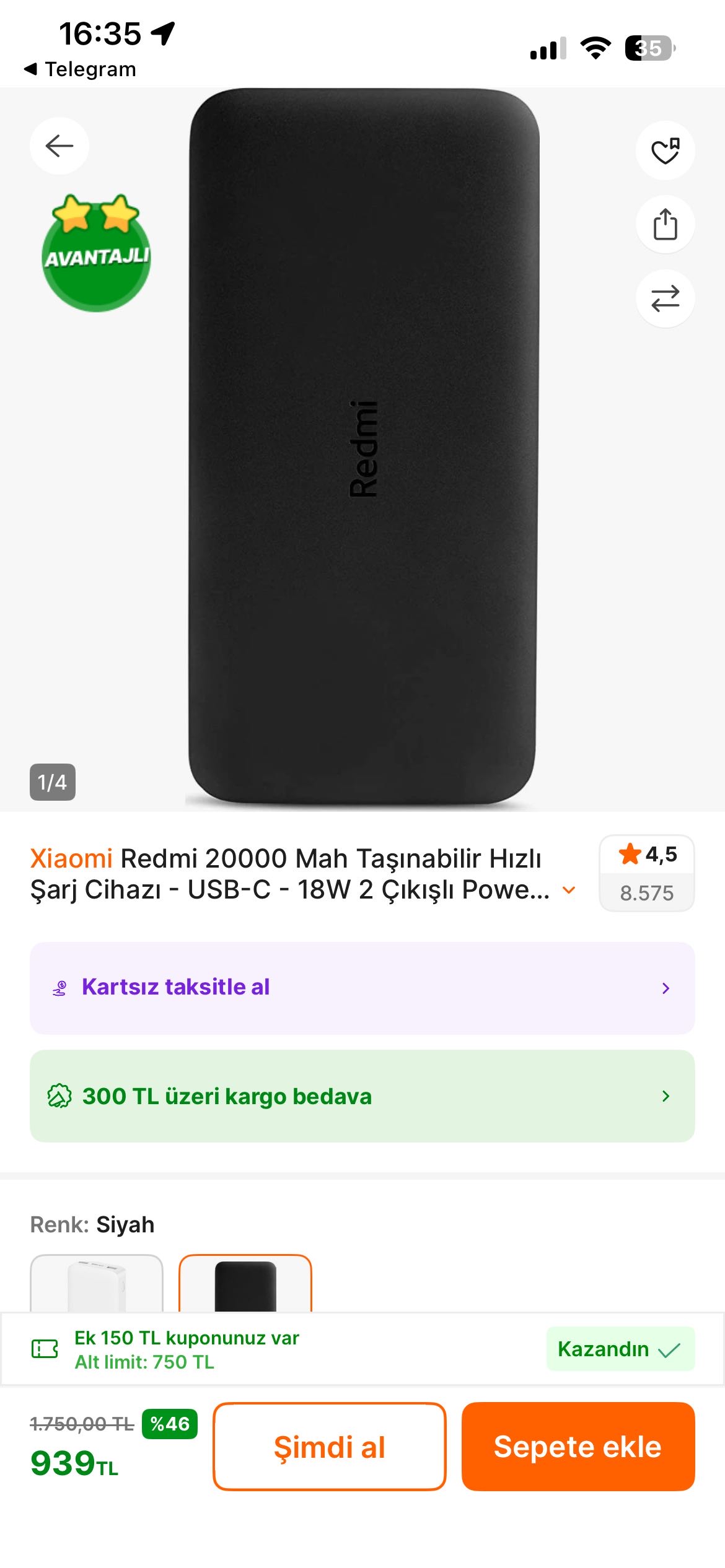
Task: Select the Siyah black color variant
Action: click(245, 1284)
